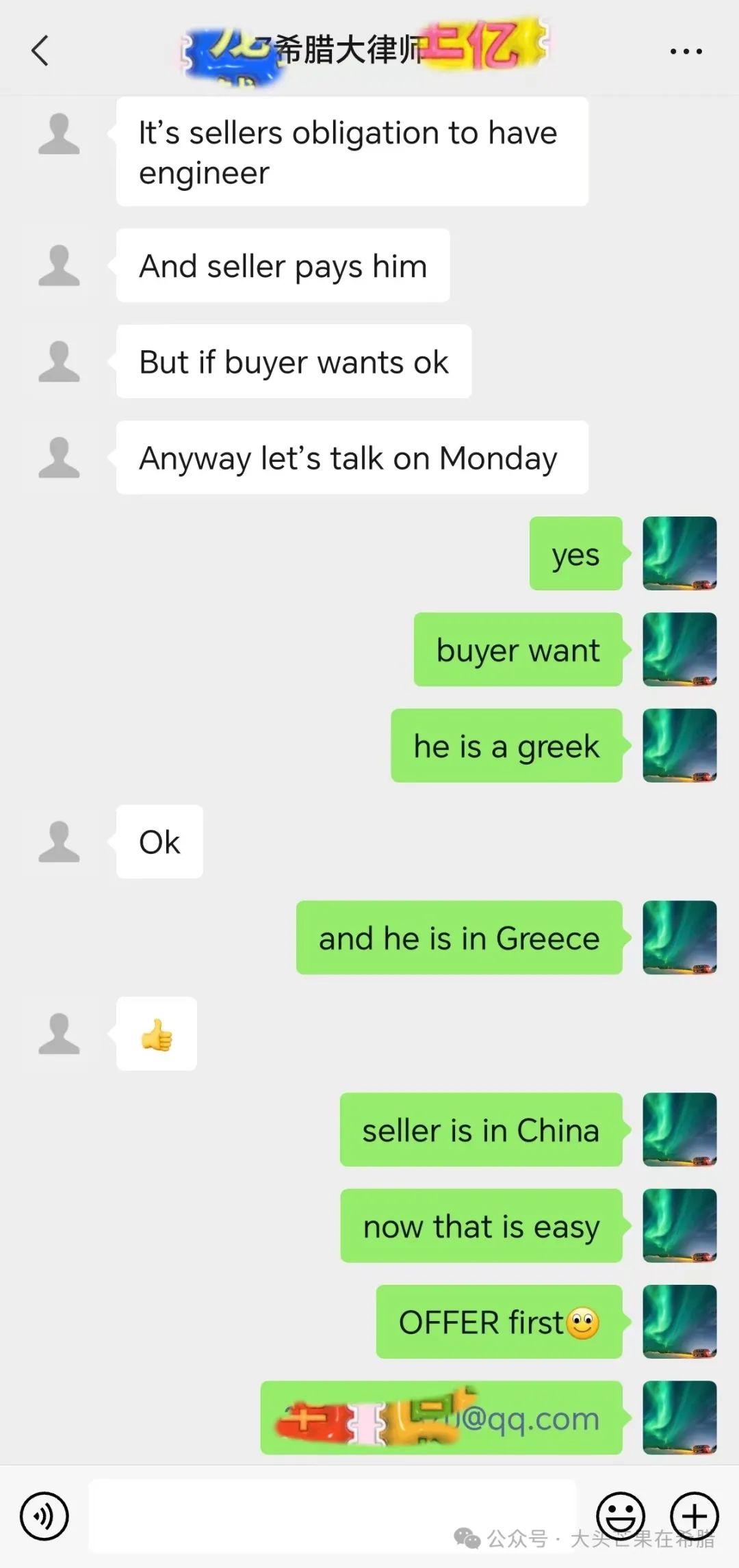Tap contact avatar beside "And seller pays him"
The height and width of the screenshot is (1568, 739).
(59, 265)
